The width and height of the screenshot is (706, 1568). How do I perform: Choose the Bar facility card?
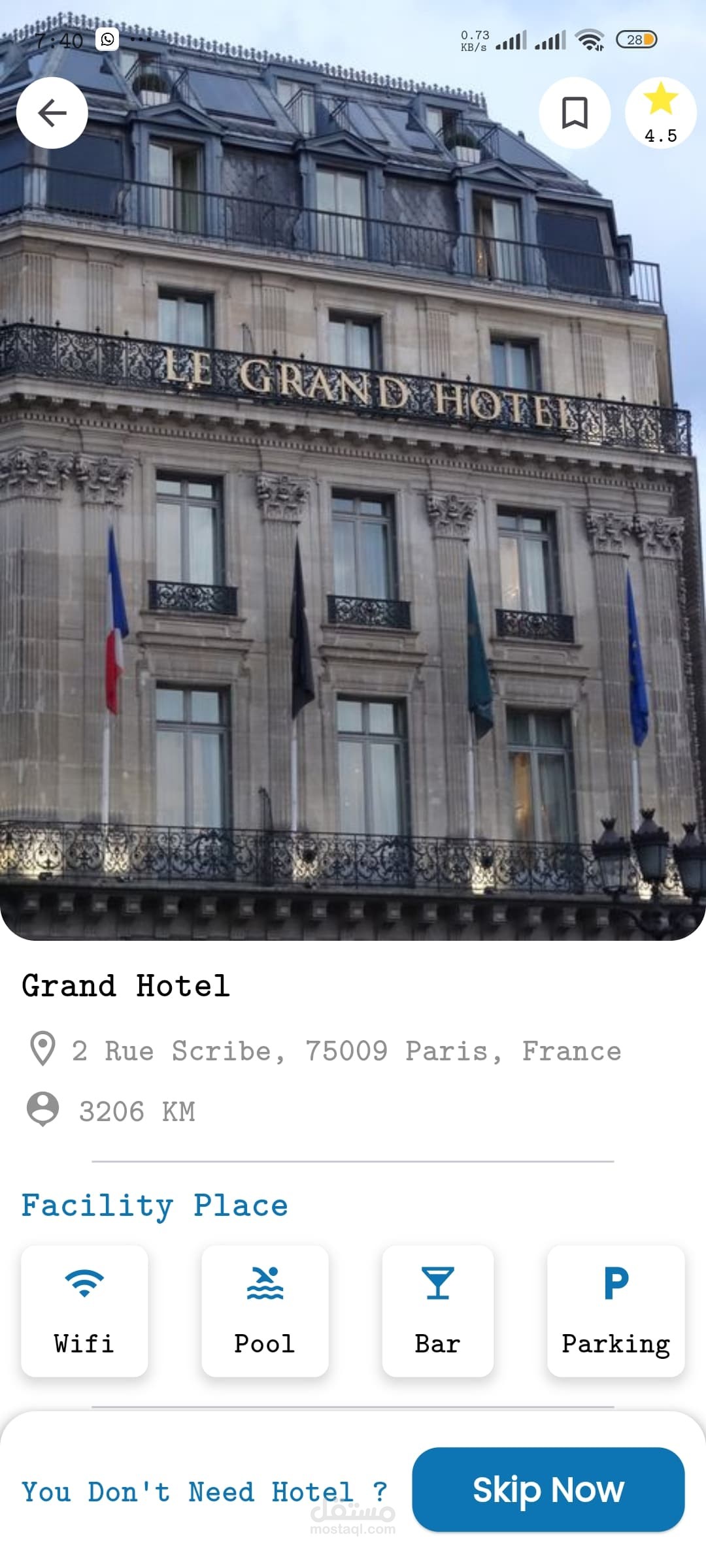tap(437, 1311)
